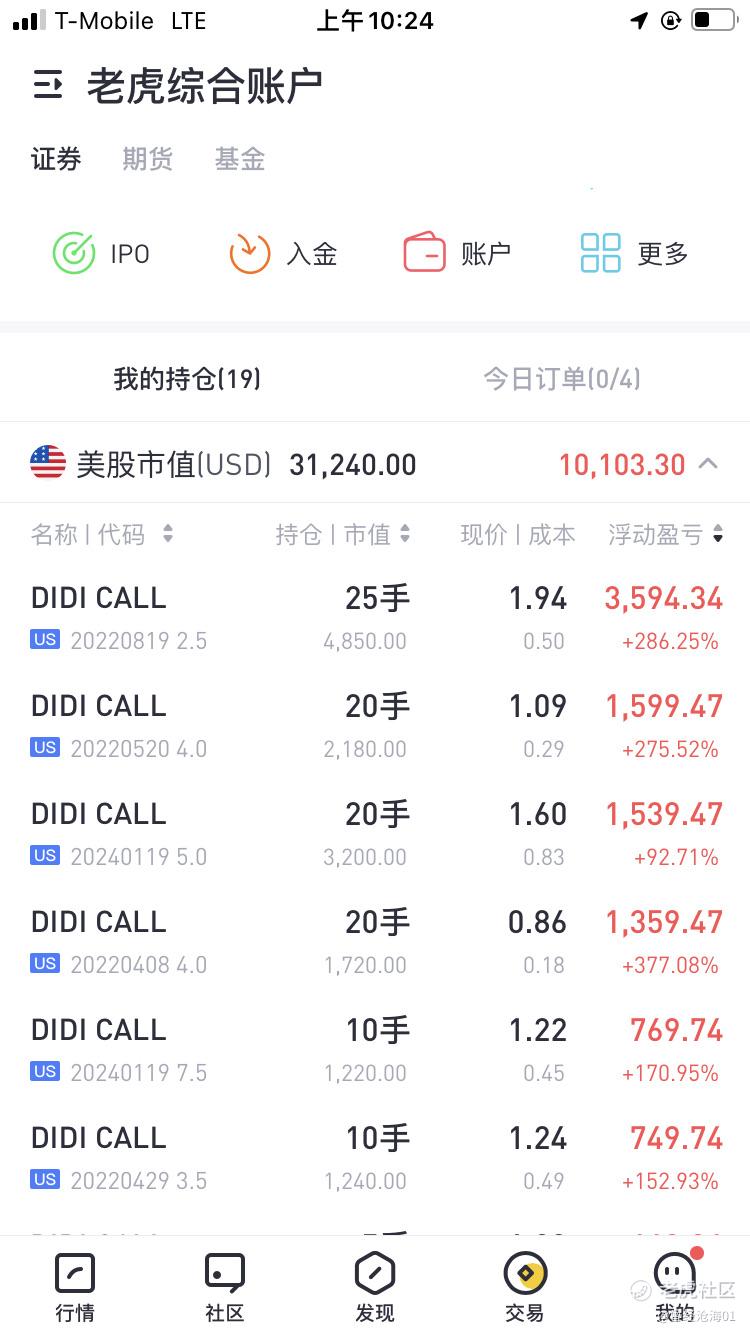750x1334 pixels.
Task: Collapse the 美股市值 section chevron
Action: click(x=708, y=464)
